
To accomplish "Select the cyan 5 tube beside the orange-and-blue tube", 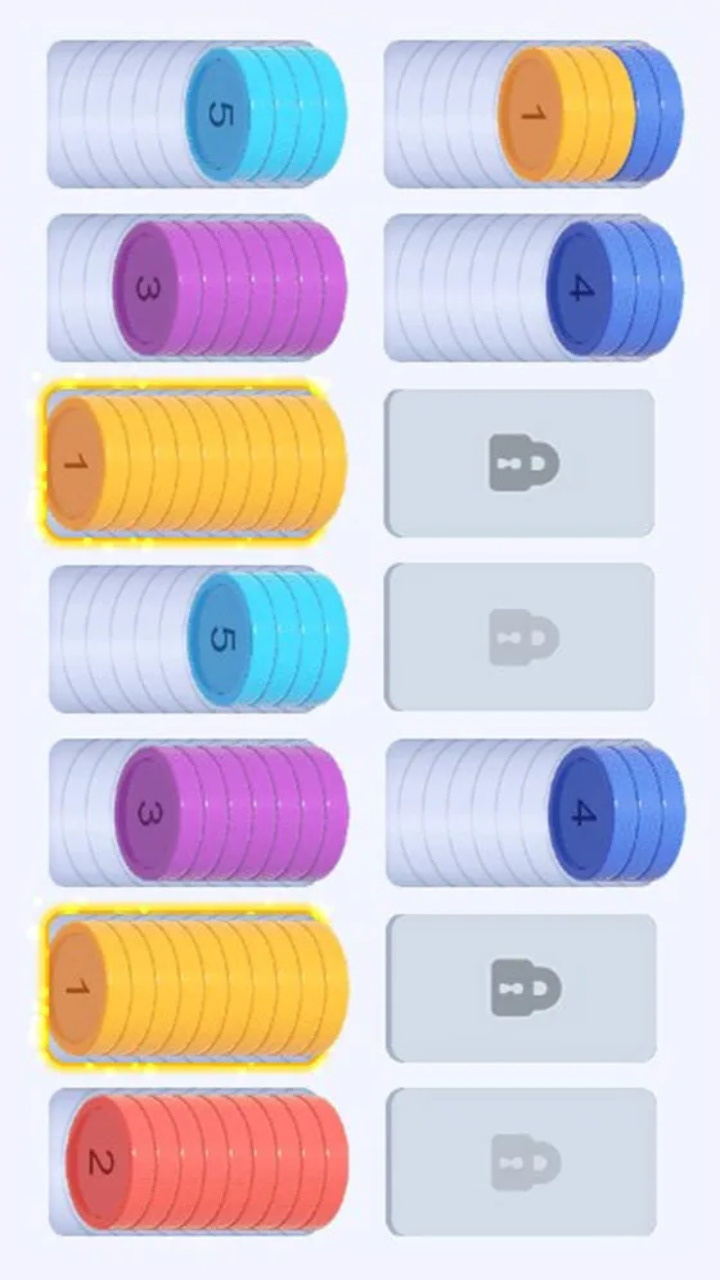I will click(x=197, y=114).
